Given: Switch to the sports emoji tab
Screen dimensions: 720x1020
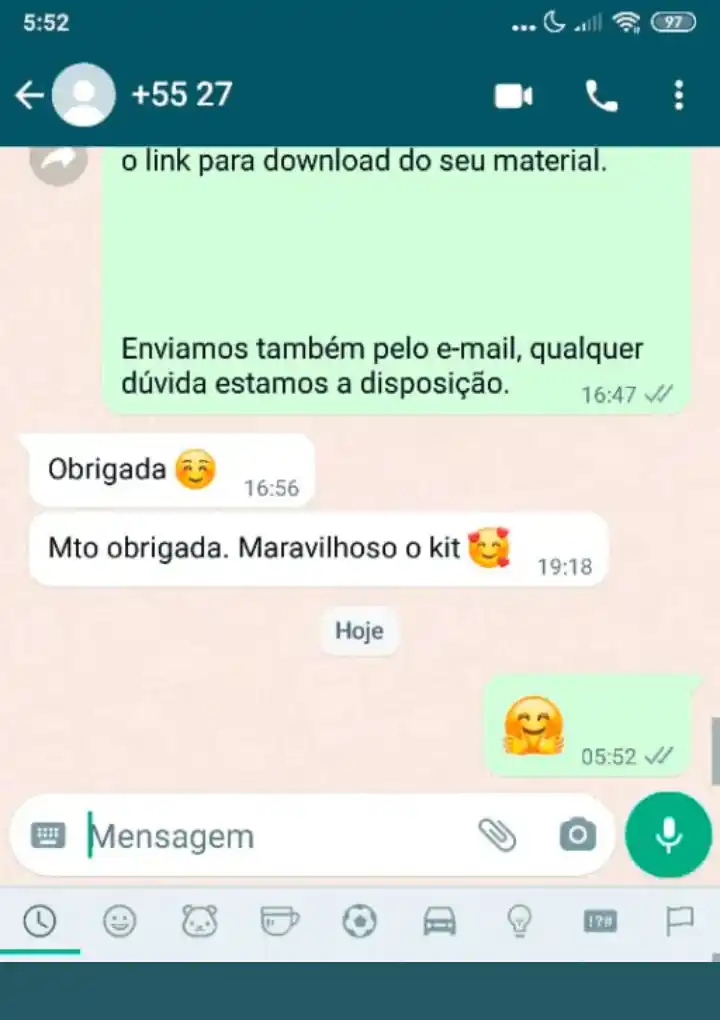Looking at the screenshot, I should 359,922.
